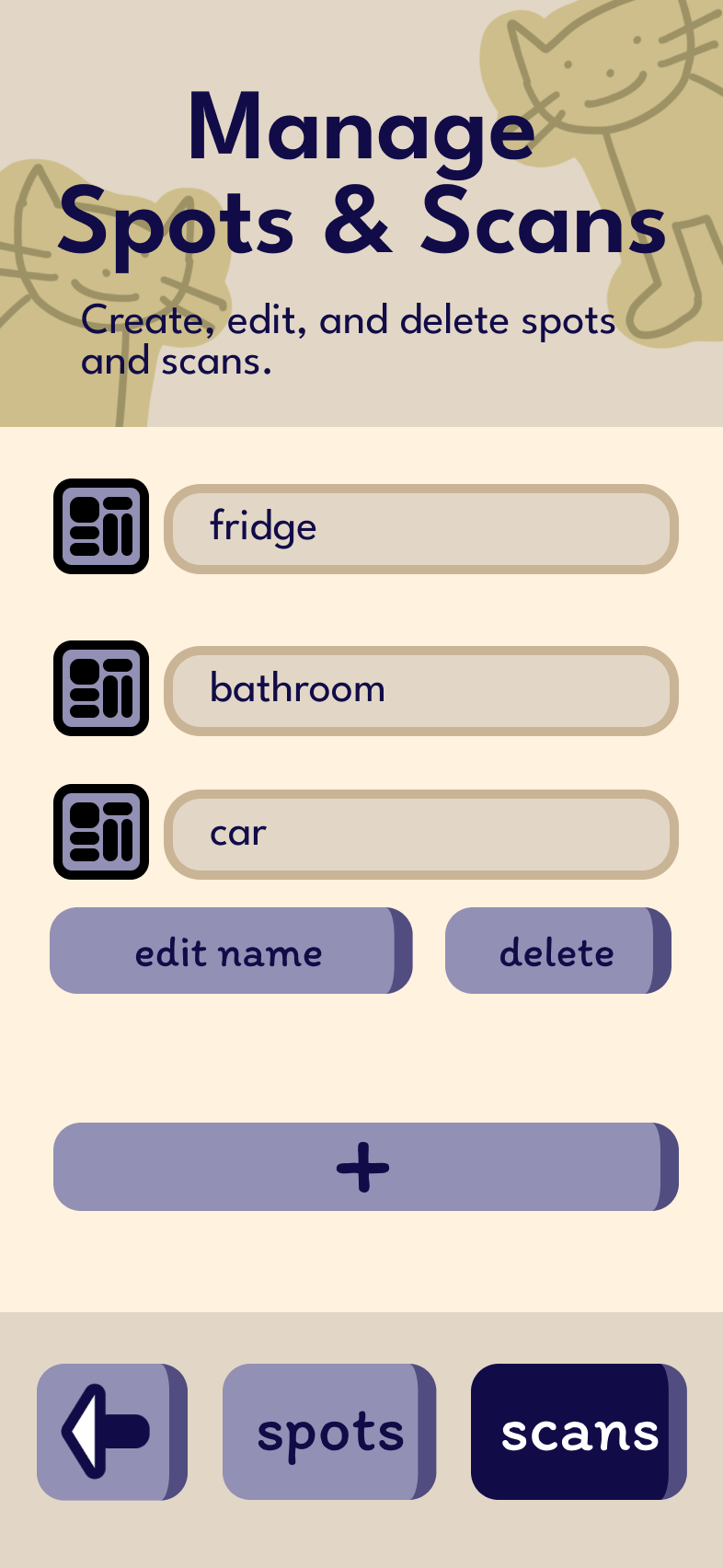Tap the edit name button

(231, 951)
